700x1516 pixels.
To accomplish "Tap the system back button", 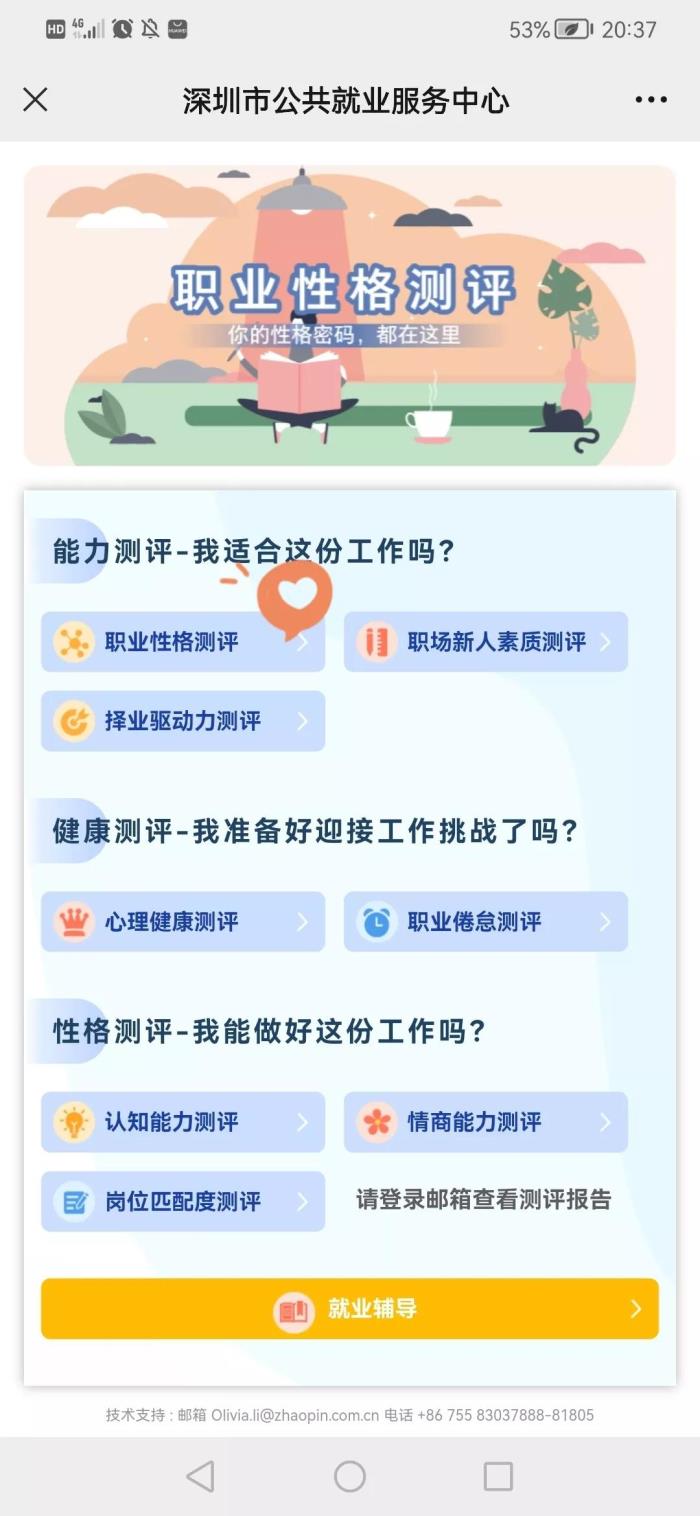I will [x=201, y=1476].
